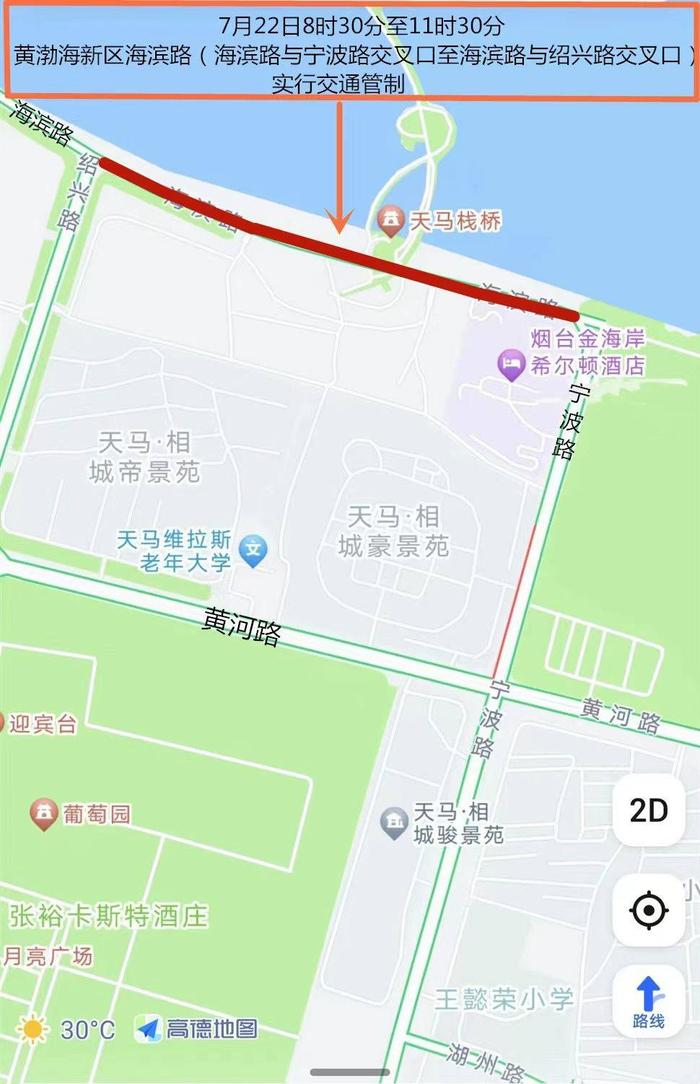Open the 烟台金海岸希尔顿酒店 hotel marker
Image resolution: width=700 pixels, height=1084 pixels.
[511, 364]
